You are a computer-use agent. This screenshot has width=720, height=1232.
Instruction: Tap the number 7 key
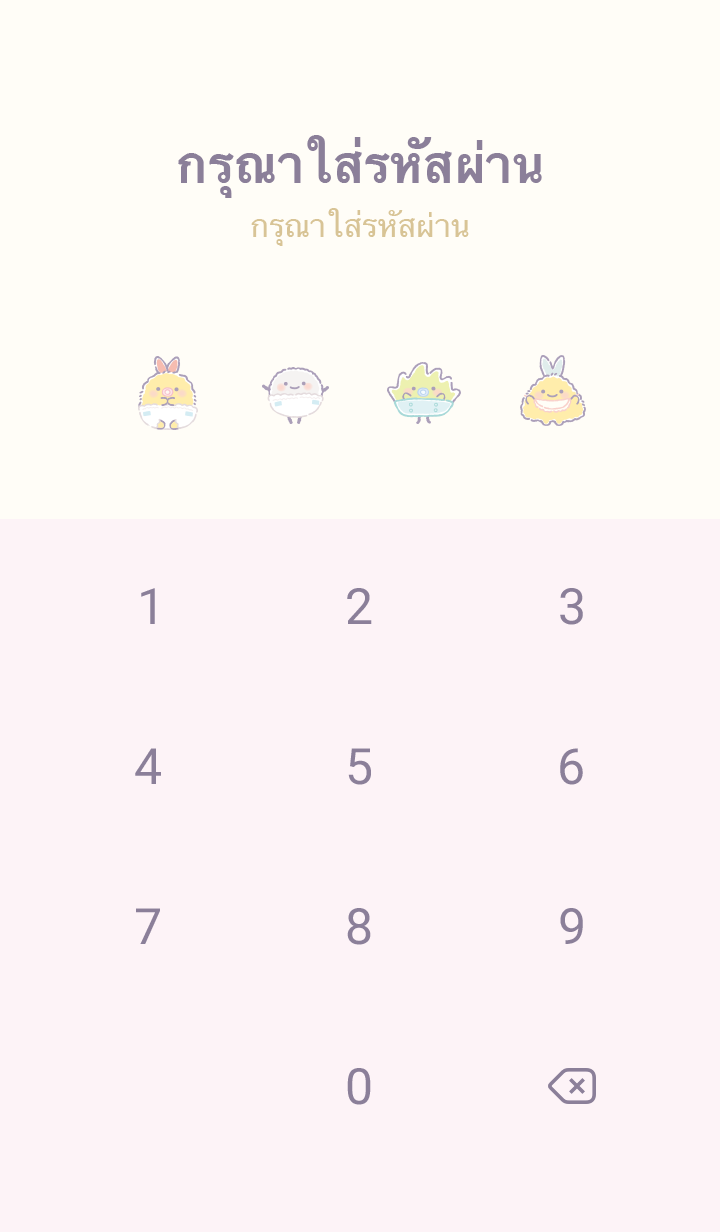click(x=148, y=927)
